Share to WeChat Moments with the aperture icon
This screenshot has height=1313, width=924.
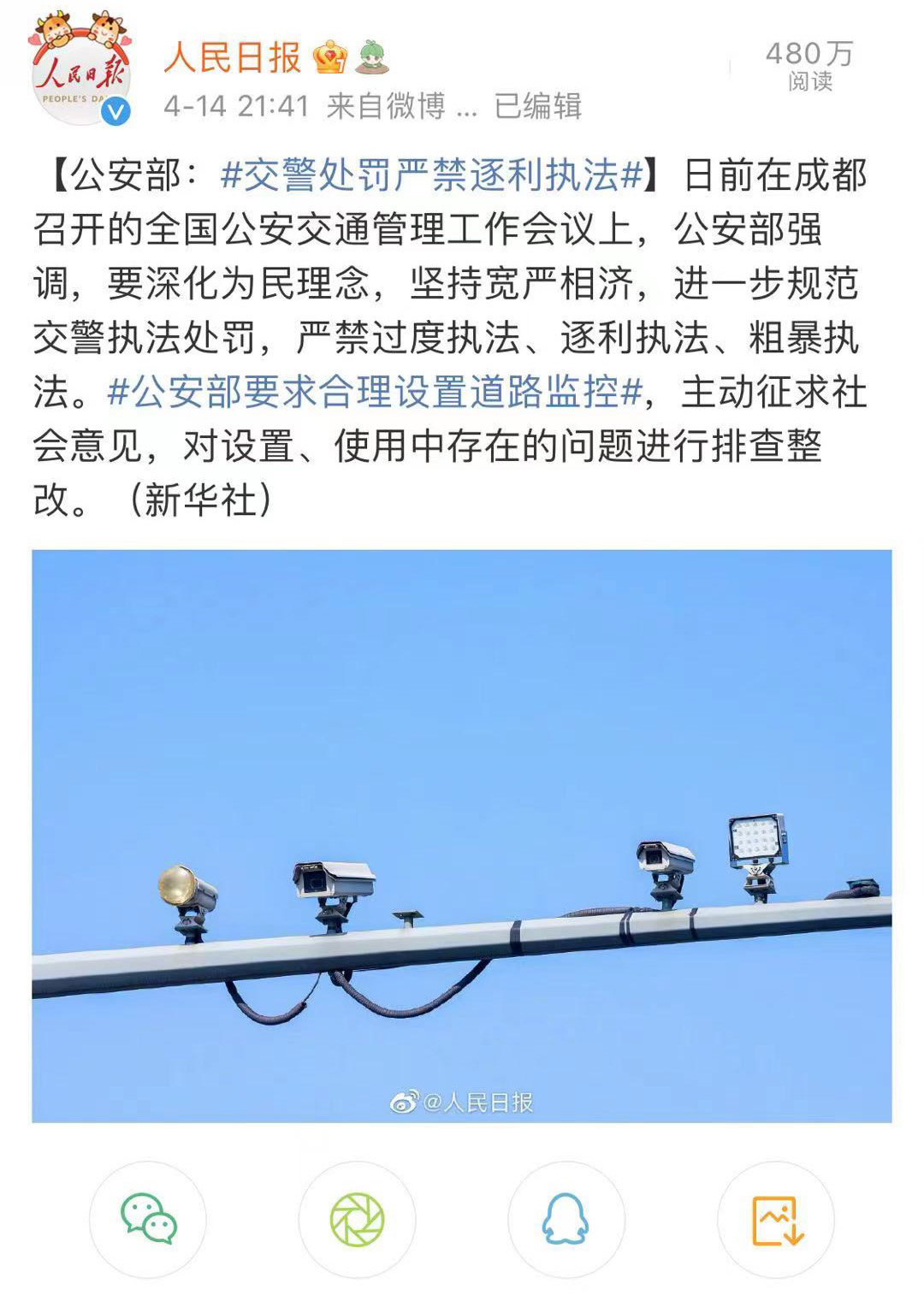coord(357,1219)
